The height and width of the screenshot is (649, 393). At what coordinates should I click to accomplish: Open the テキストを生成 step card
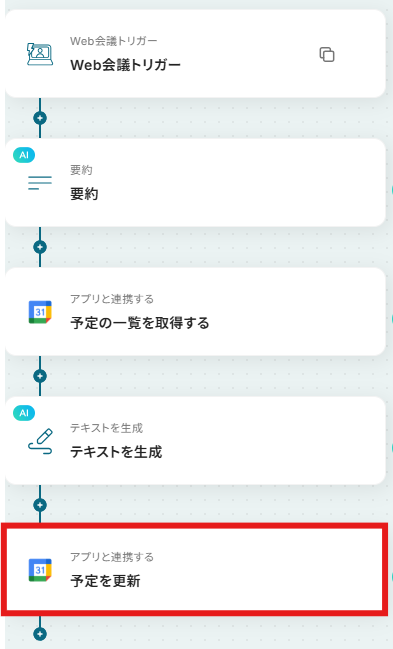pyautogui.click(x=195, y=441)
